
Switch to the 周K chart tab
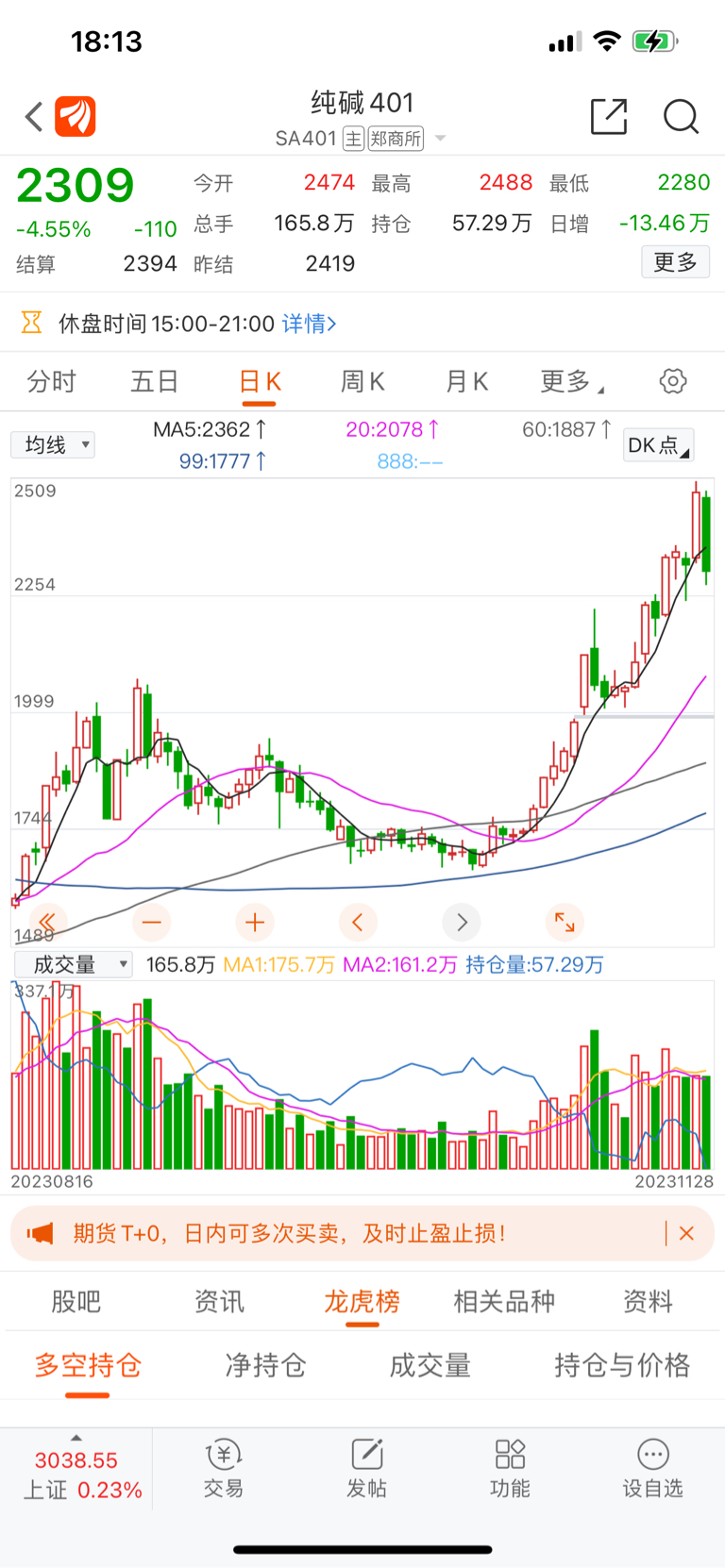[x=362, y=381]
